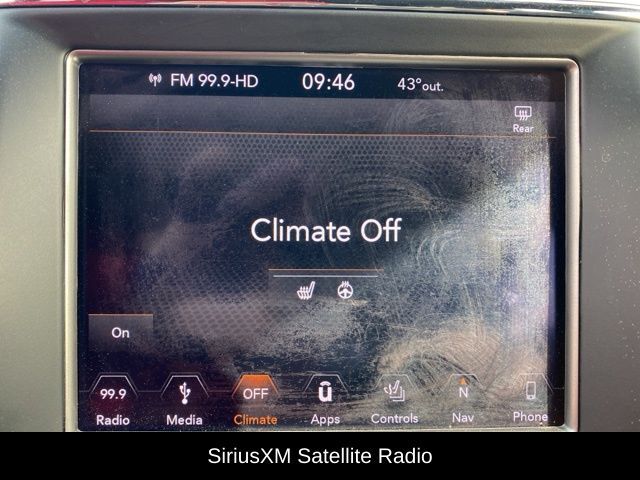640x480 pixels.
Task: Go to the Controls tab
Action: [x=394, y=402]
